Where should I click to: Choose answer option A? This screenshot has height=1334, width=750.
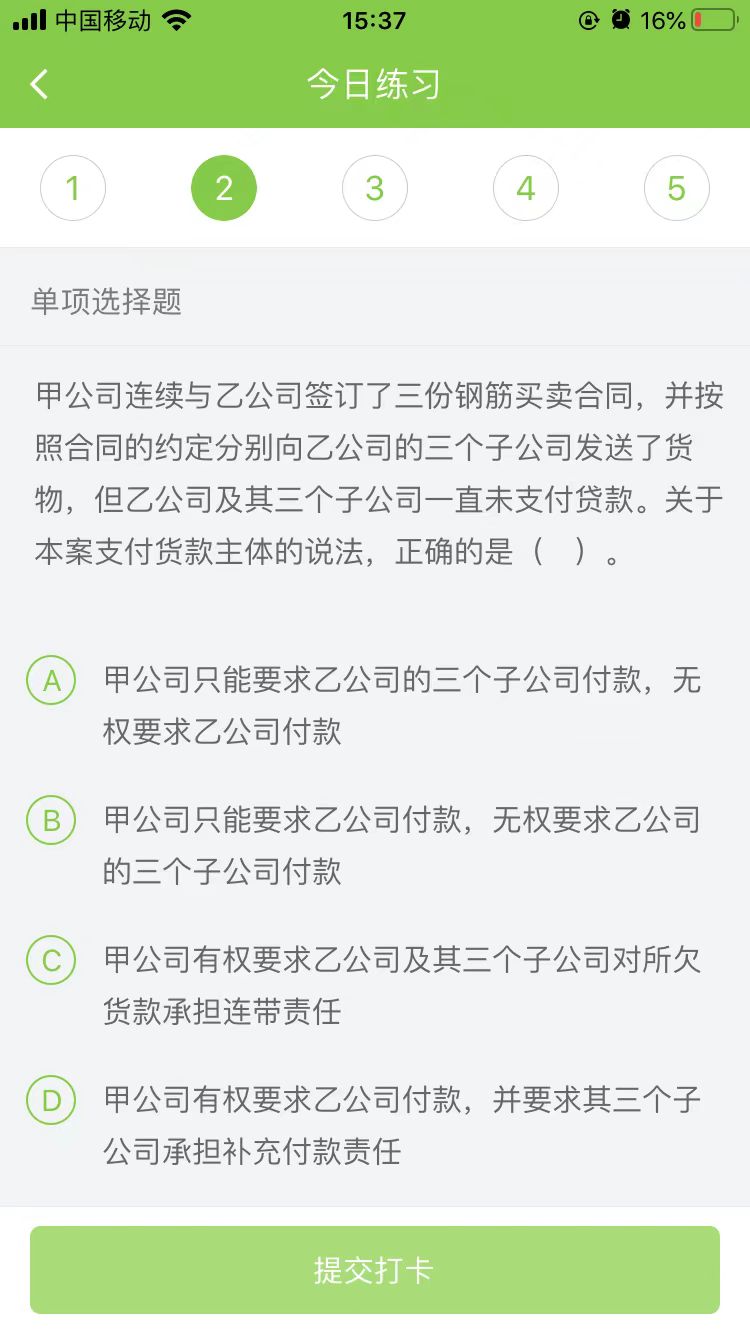tap(51, 681)
